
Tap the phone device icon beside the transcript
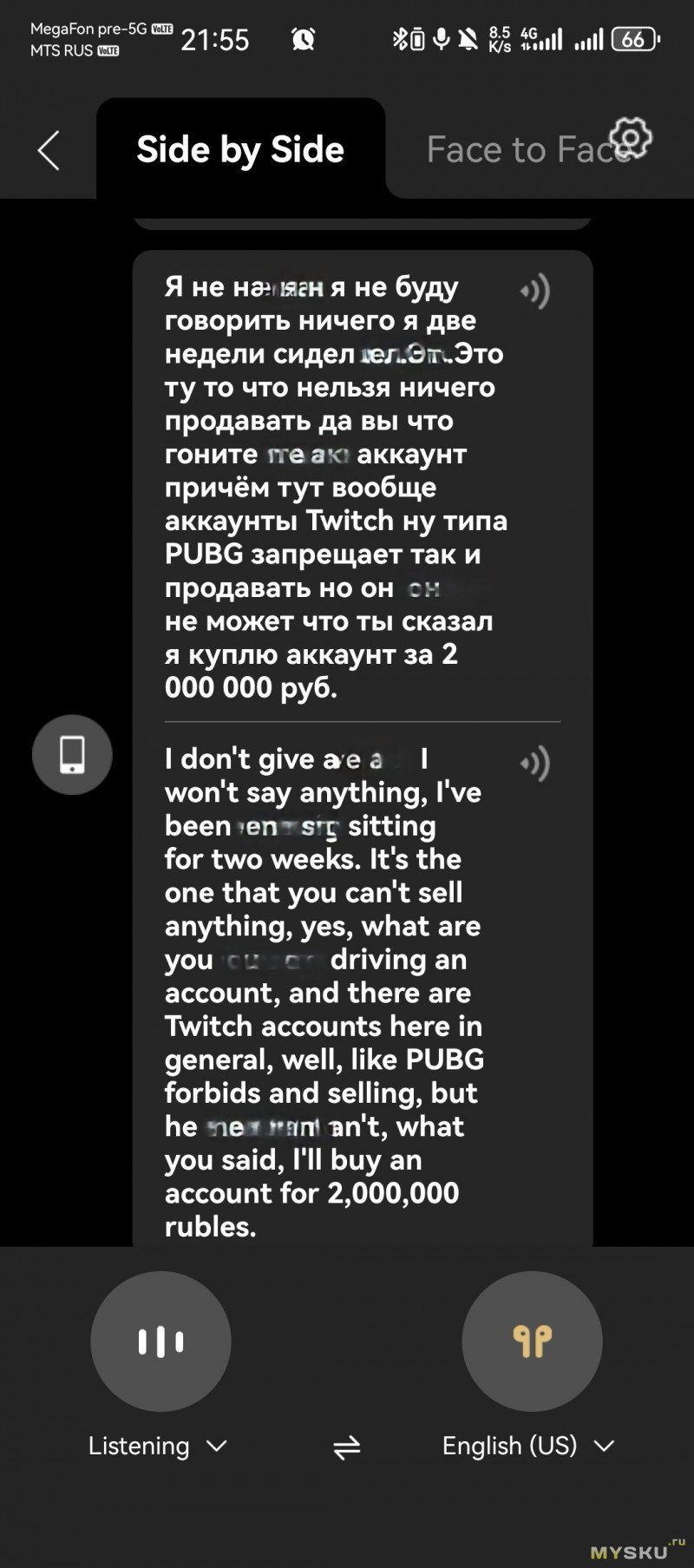(x=72, y=755)
